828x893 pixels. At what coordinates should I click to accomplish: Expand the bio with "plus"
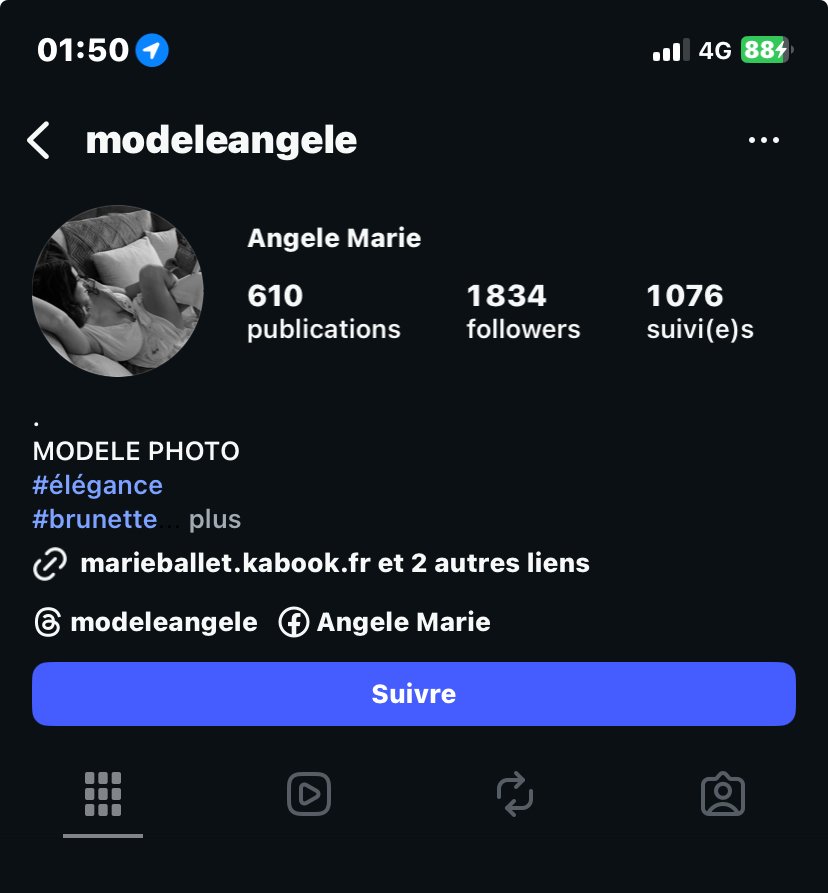tap(215, 520)
